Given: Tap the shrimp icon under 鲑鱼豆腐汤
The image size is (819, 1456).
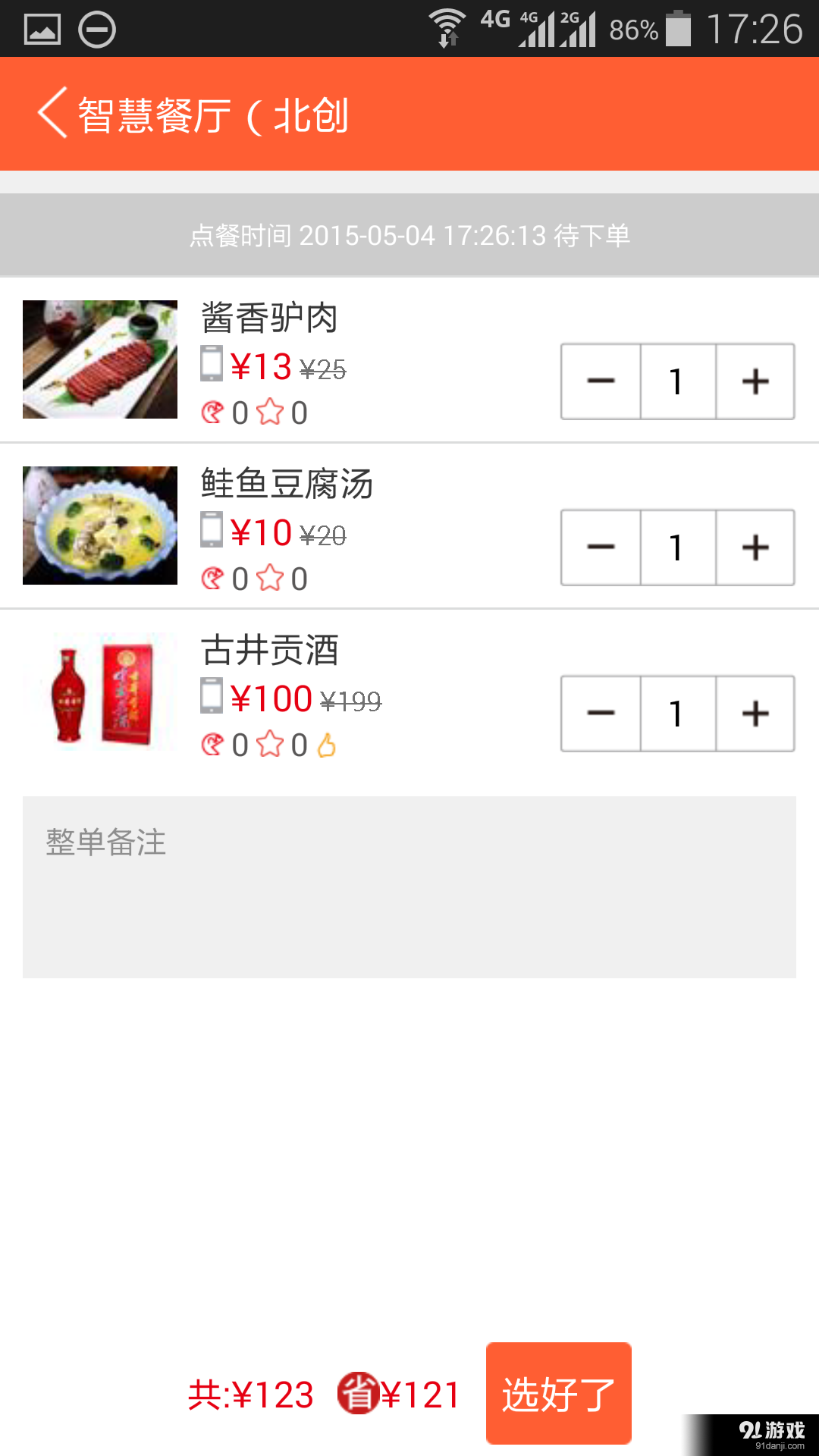Looking at the screenshot, I should point(214,578).
